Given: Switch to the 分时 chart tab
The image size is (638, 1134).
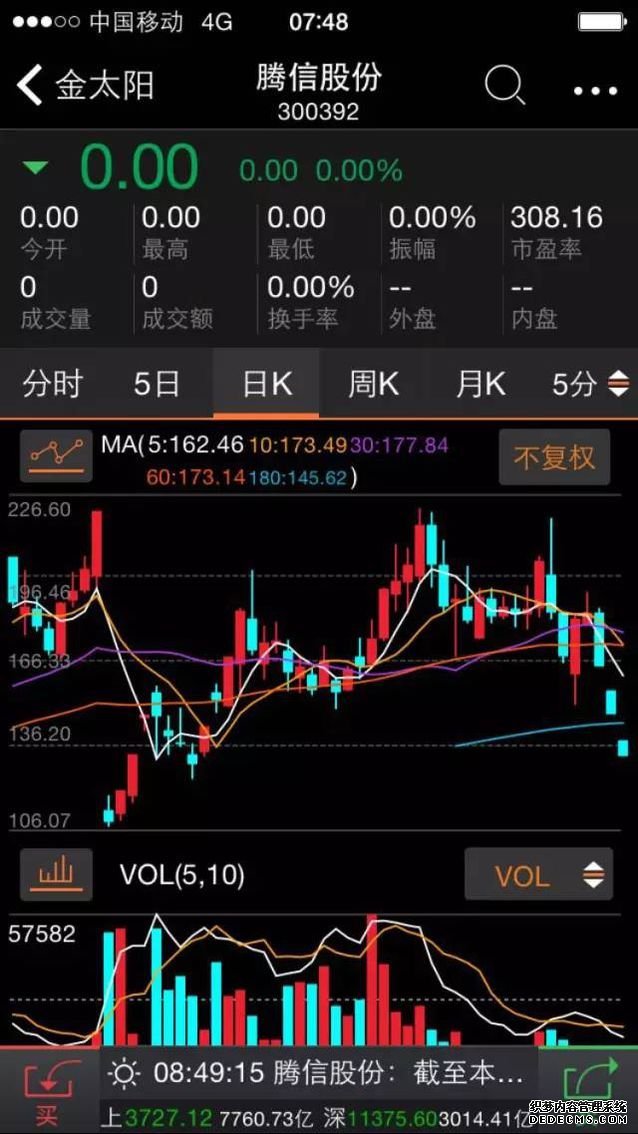Looking at the screenshot, I should click(x=53, y=384).
